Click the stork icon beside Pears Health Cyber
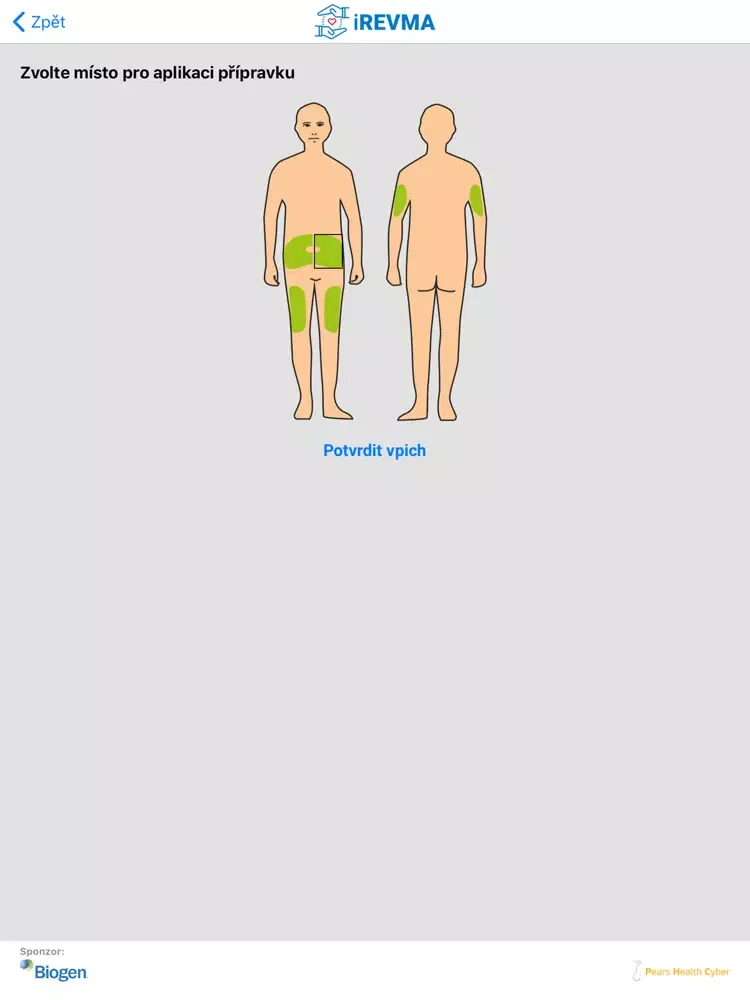The height and width of the screenshot is (1000, 750). (x=636, y=969)
